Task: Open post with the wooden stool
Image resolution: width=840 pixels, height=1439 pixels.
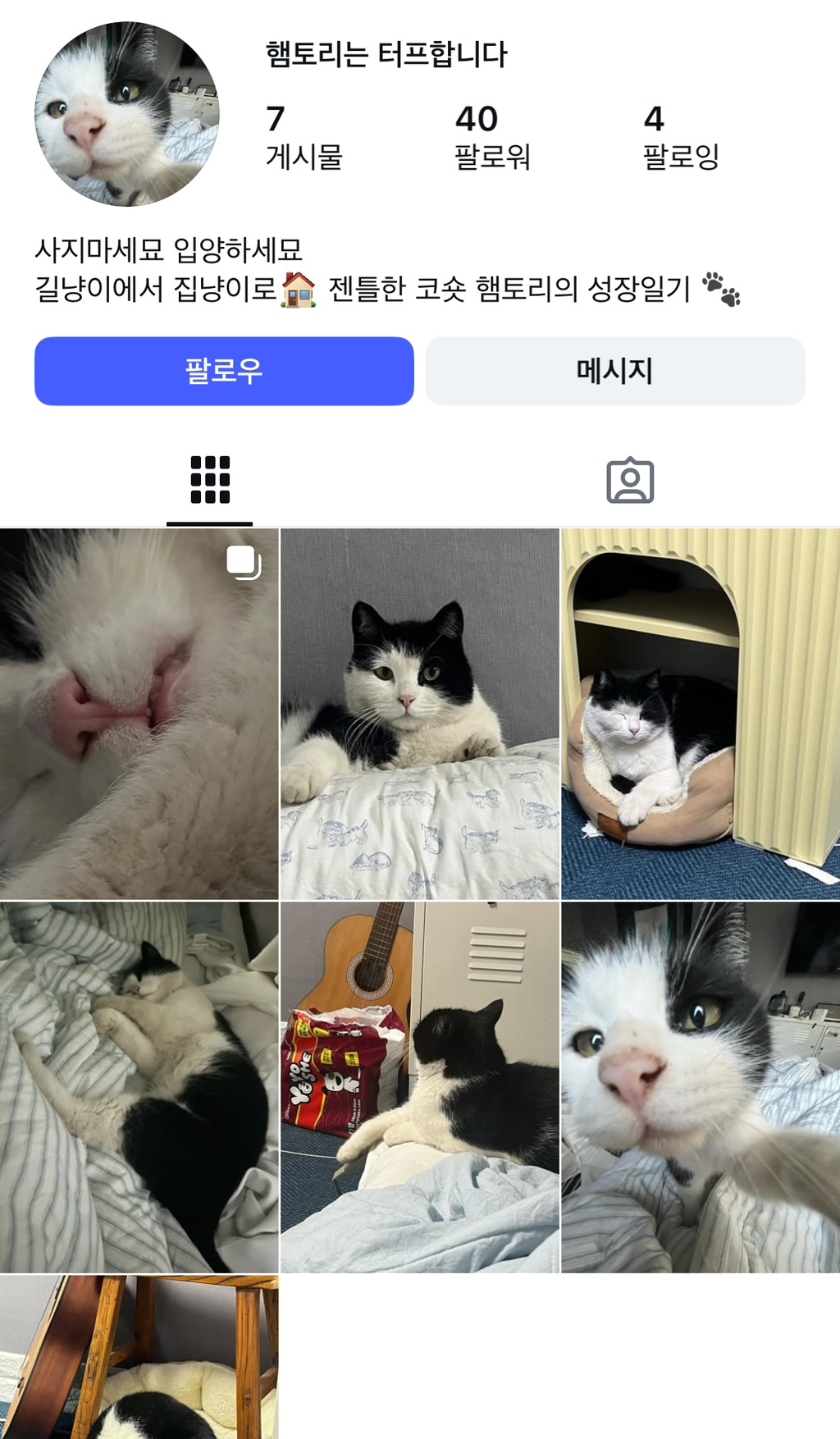Action: (139, 1357)
